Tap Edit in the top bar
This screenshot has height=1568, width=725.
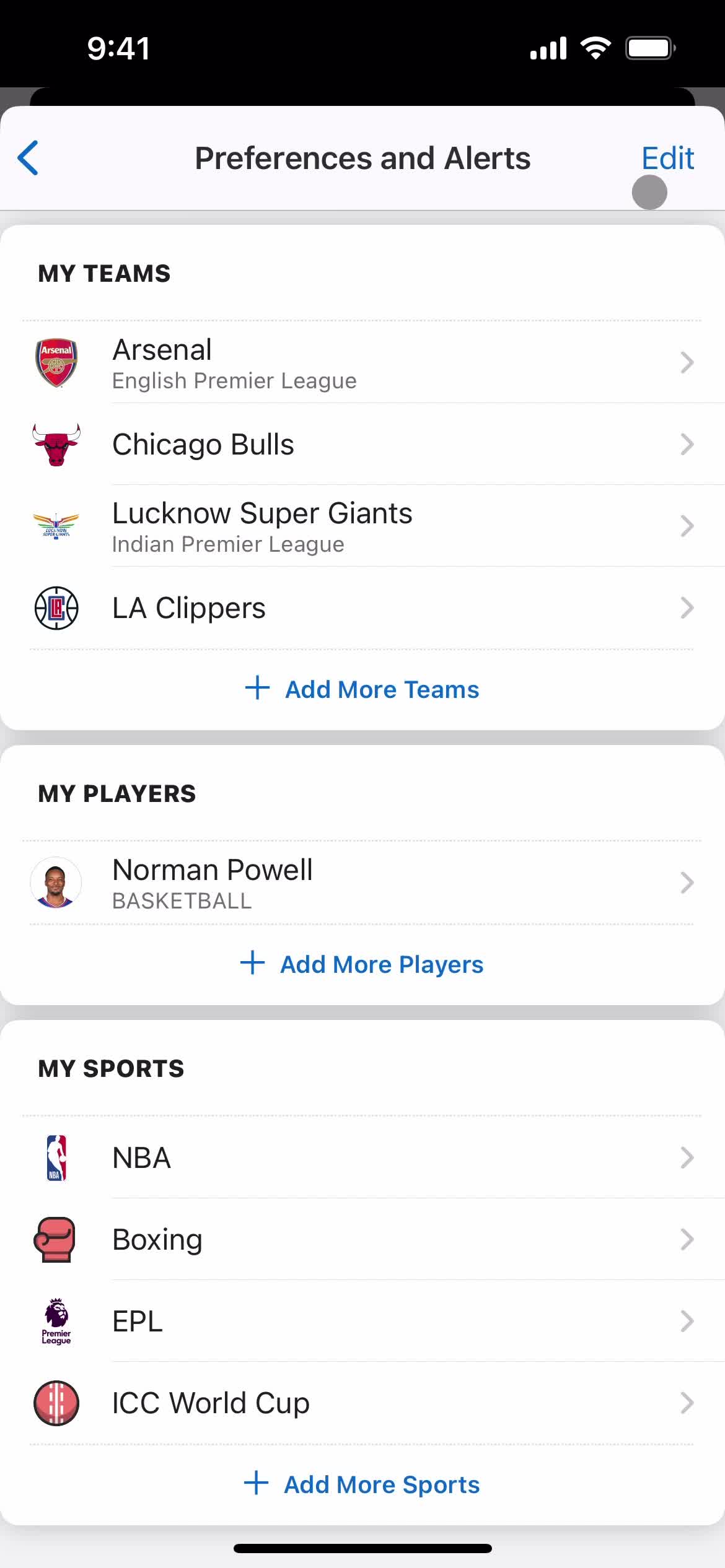[667, 158]
